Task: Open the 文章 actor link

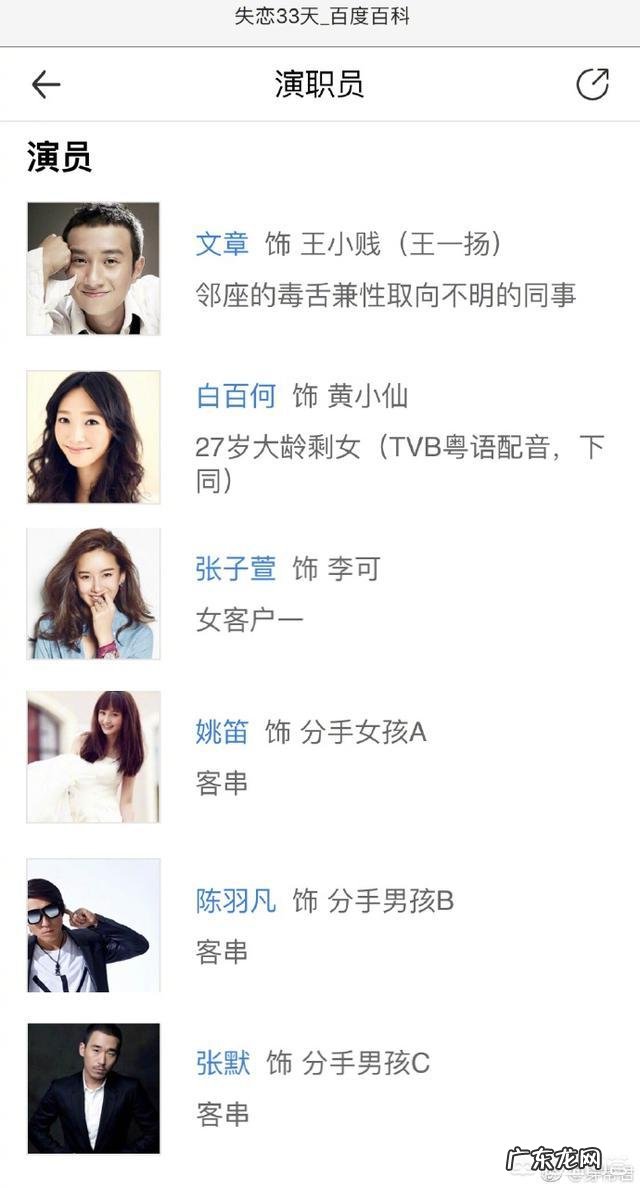Action: click(x=222, y=244)
